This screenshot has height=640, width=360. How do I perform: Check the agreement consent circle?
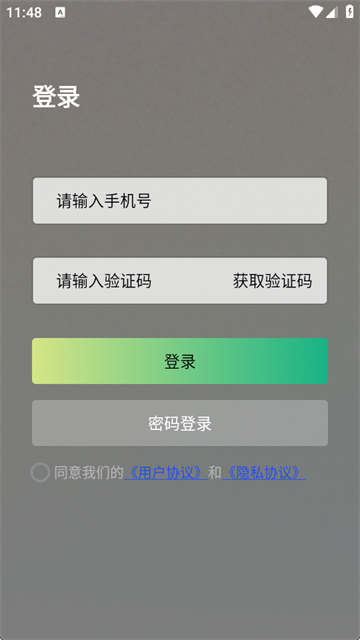pos(40,473)
